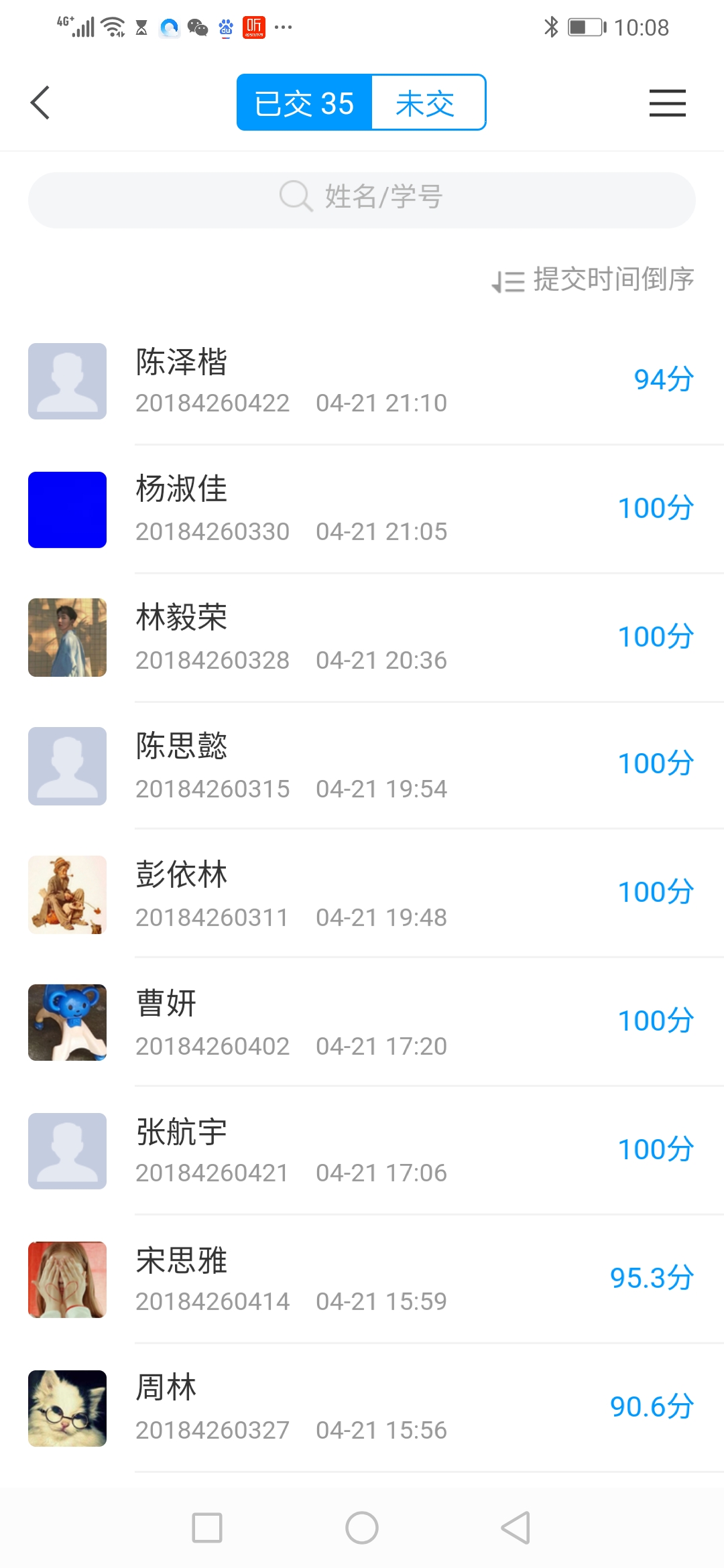This screenshot has width=724, height=1568.
Task: Open the system recent apps view
Action: pyautogui.click(x=207, y=1528)
